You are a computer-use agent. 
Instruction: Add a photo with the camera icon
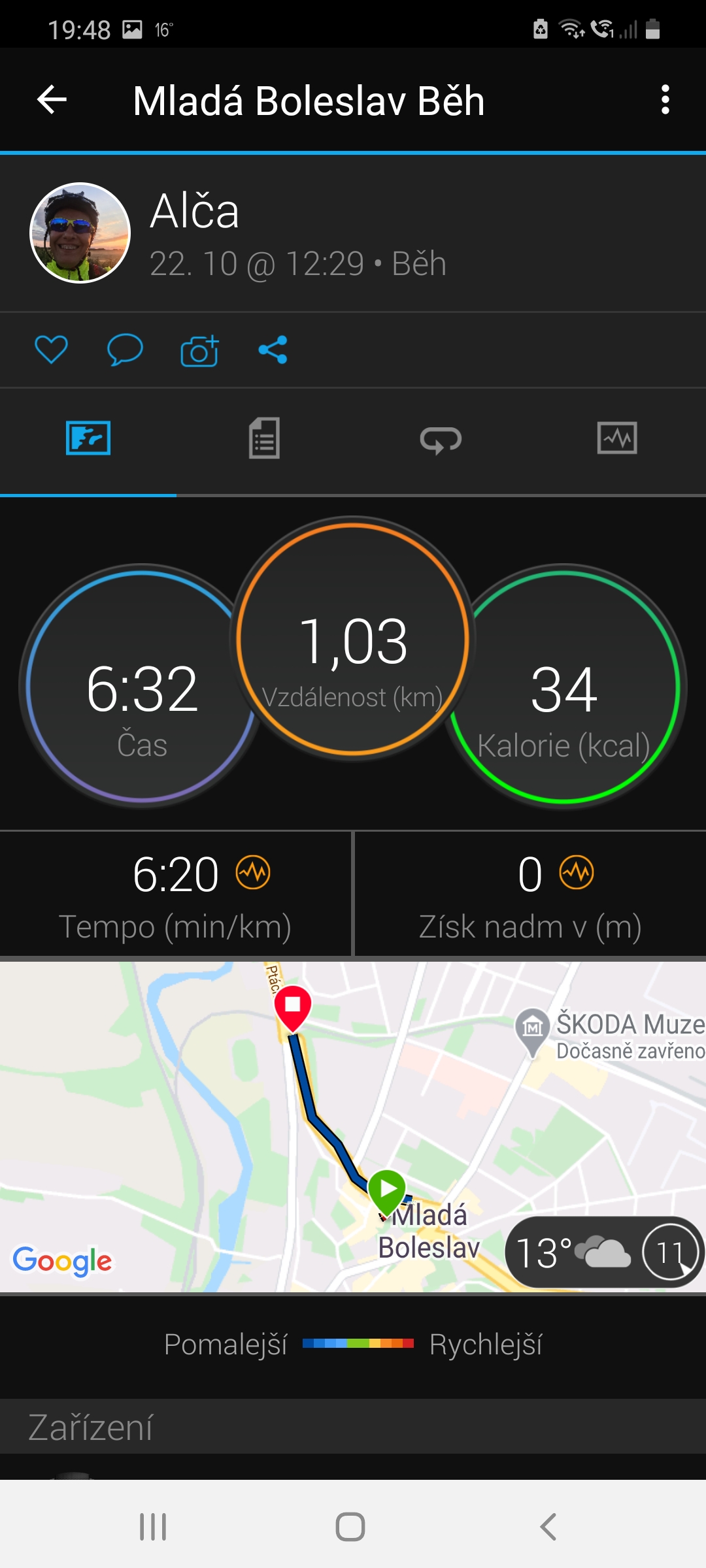click(x=199, y=350)
